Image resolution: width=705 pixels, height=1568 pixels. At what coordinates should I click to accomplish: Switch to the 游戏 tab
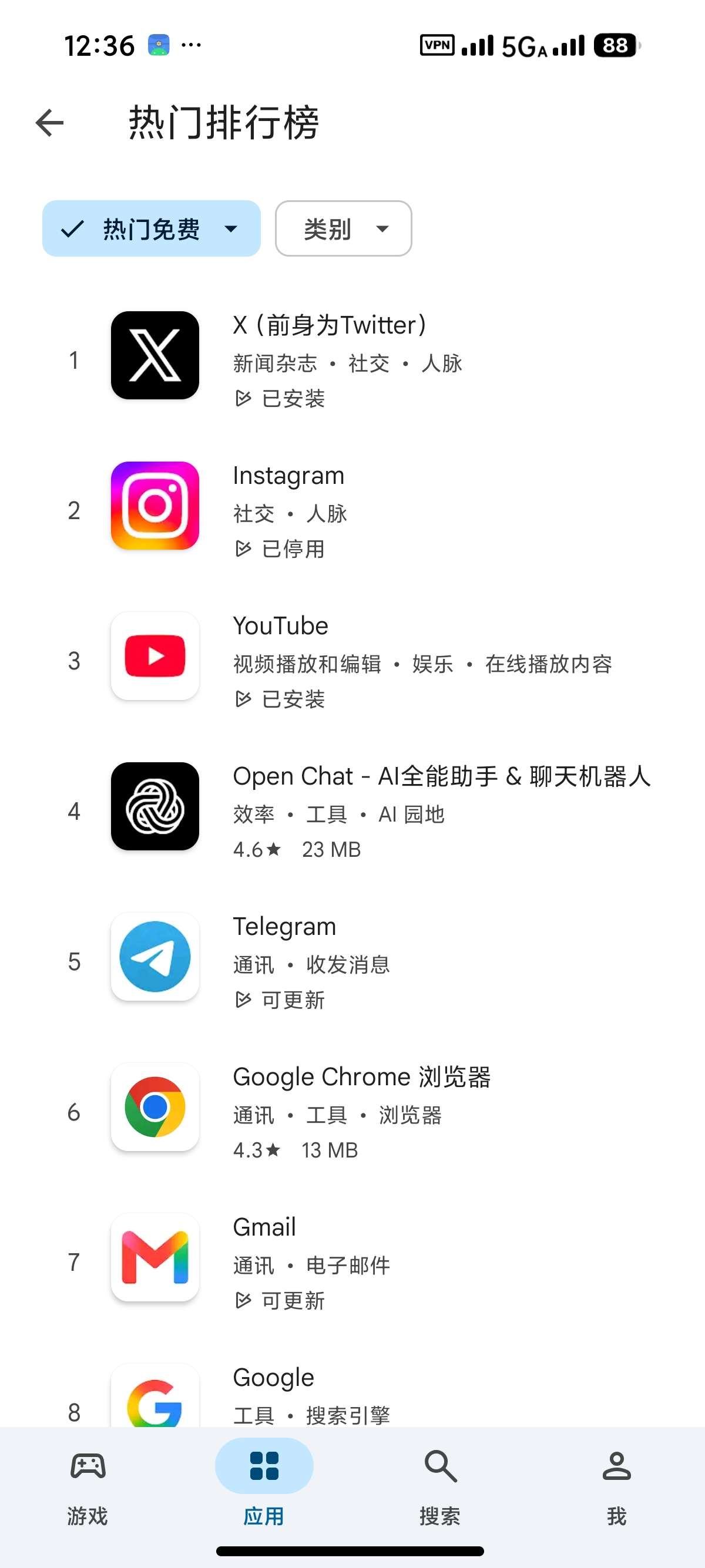point(88,1488)
